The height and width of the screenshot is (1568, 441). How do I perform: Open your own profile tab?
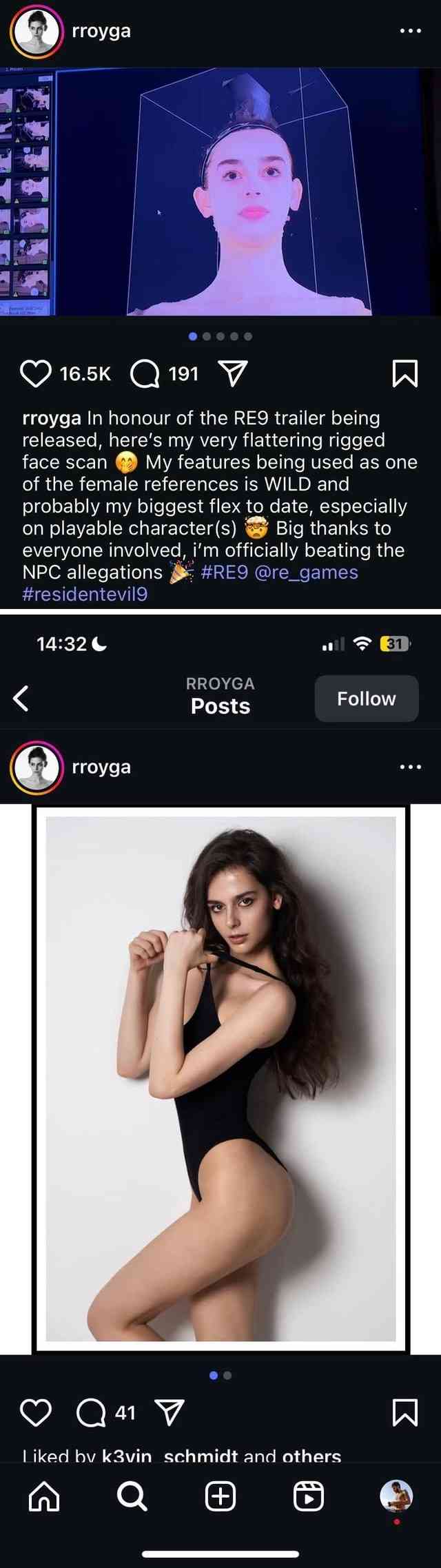[396, 1495]
